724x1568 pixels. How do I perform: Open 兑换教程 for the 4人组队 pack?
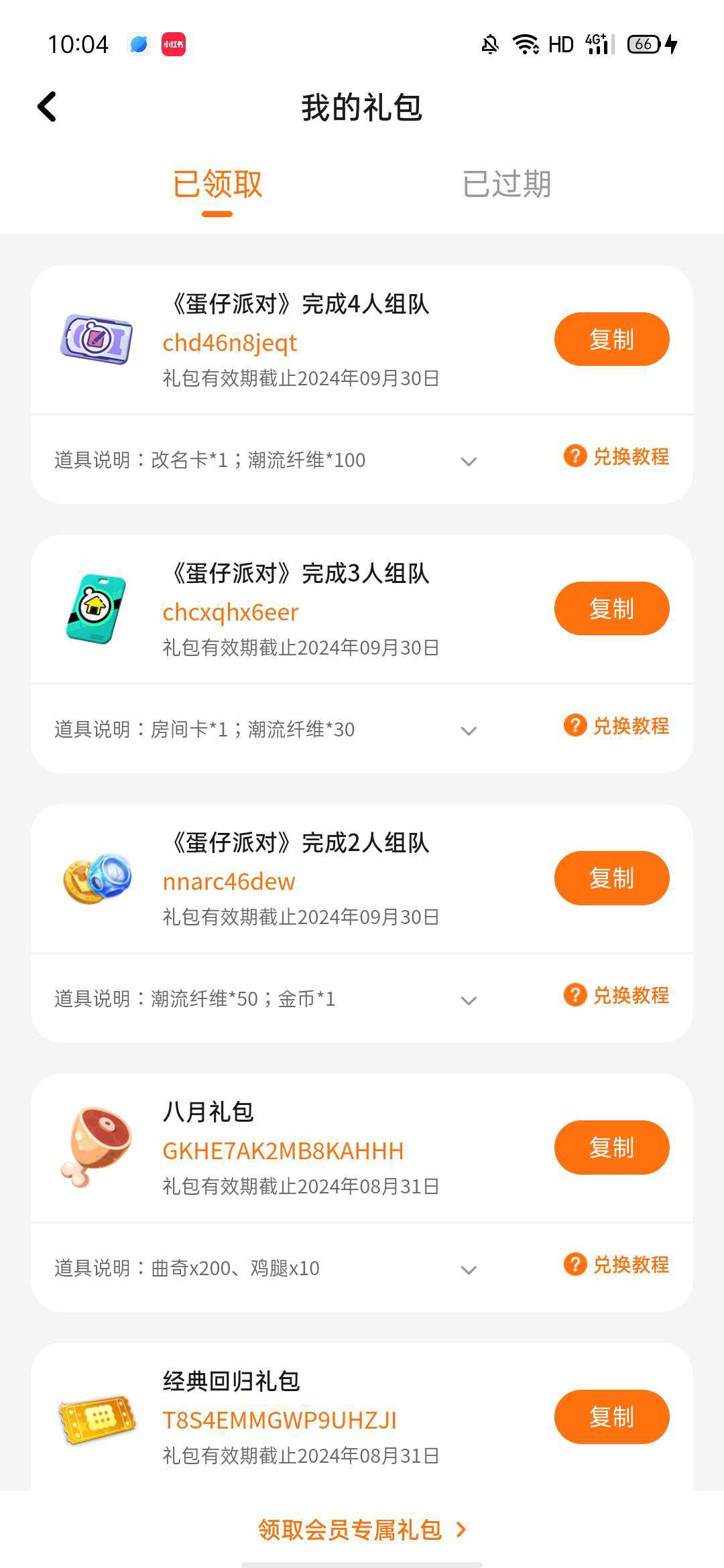click(616, 456)
